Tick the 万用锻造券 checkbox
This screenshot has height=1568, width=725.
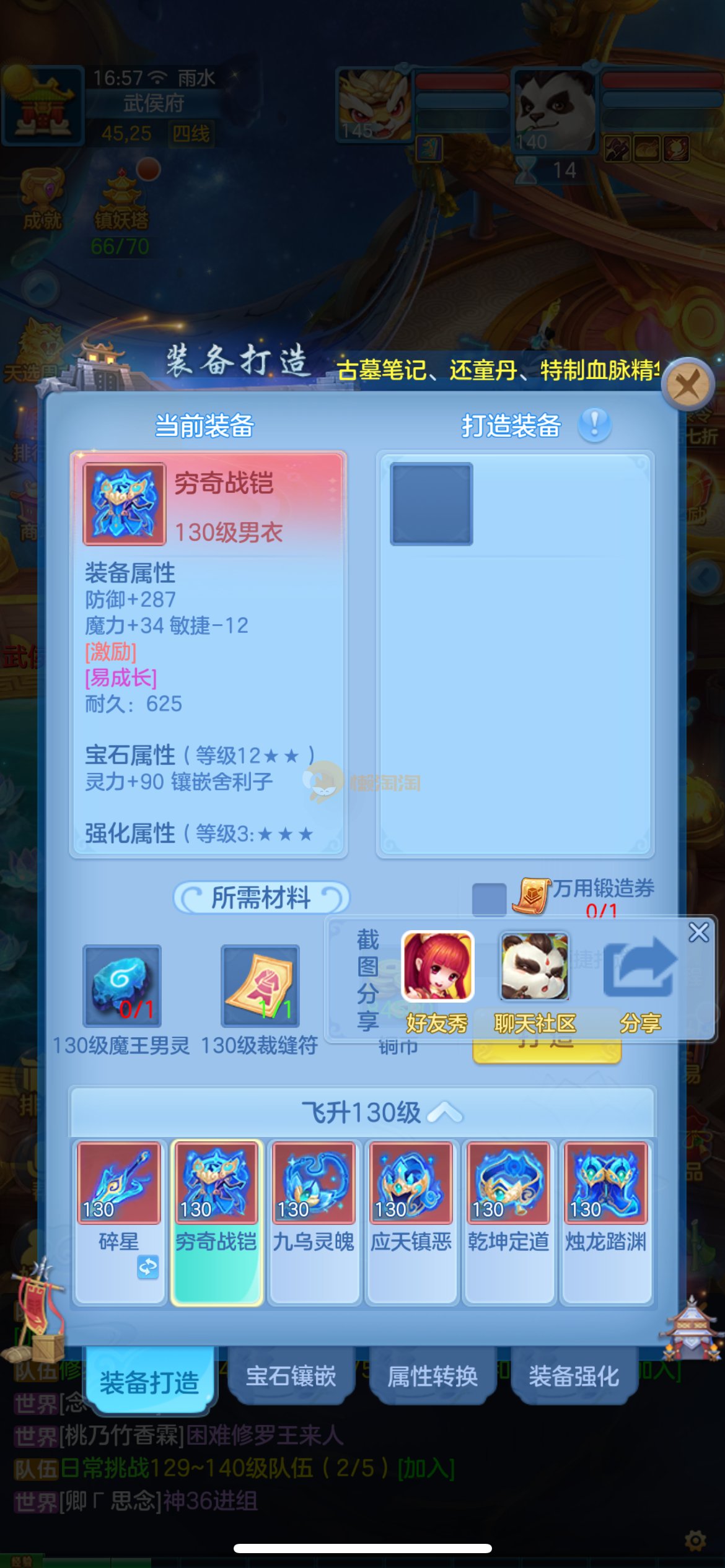pyautogui.click(x=489, y=899)
